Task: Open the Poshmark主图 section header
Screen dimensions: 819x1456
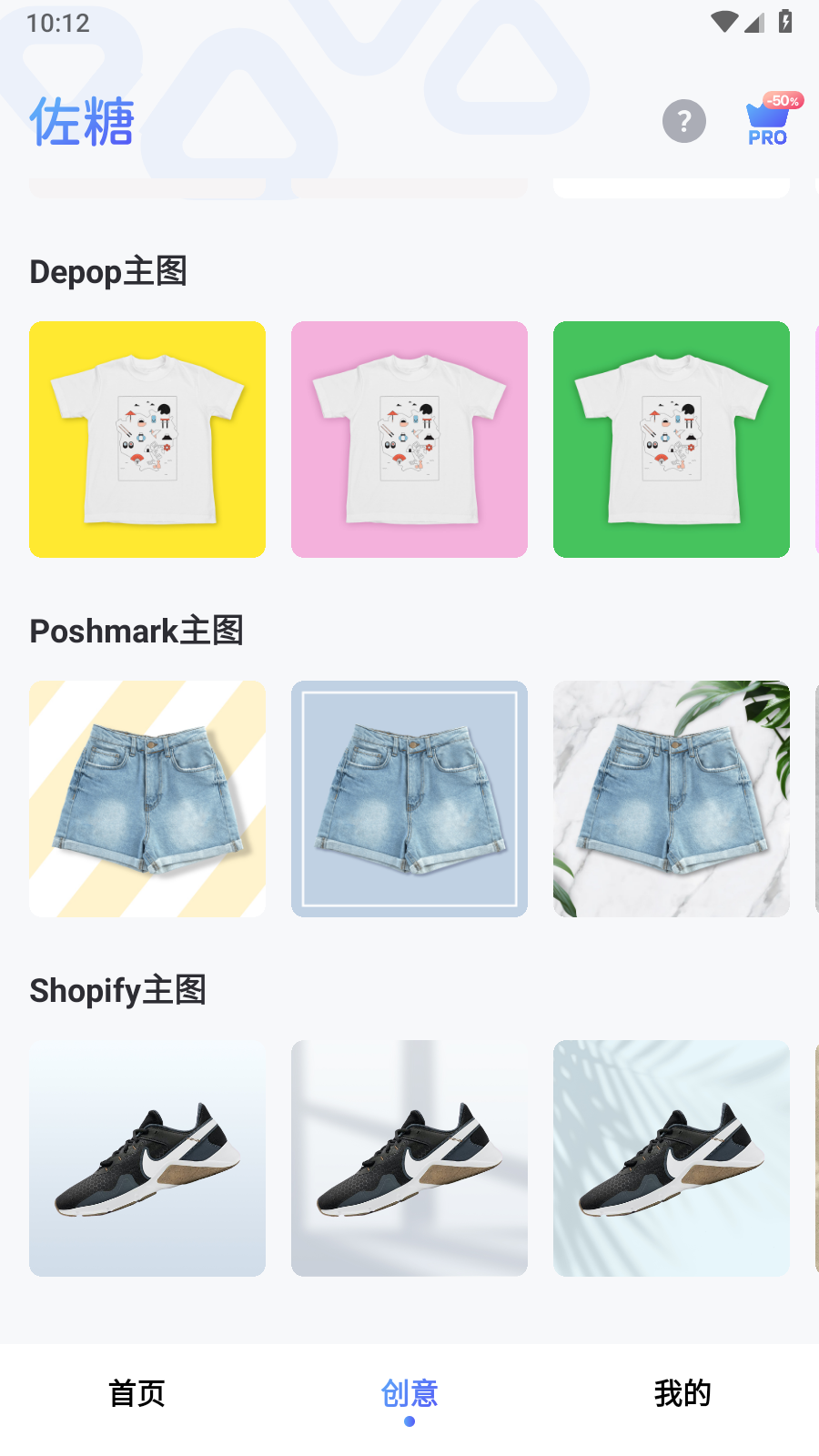Action: pos(136,630)
